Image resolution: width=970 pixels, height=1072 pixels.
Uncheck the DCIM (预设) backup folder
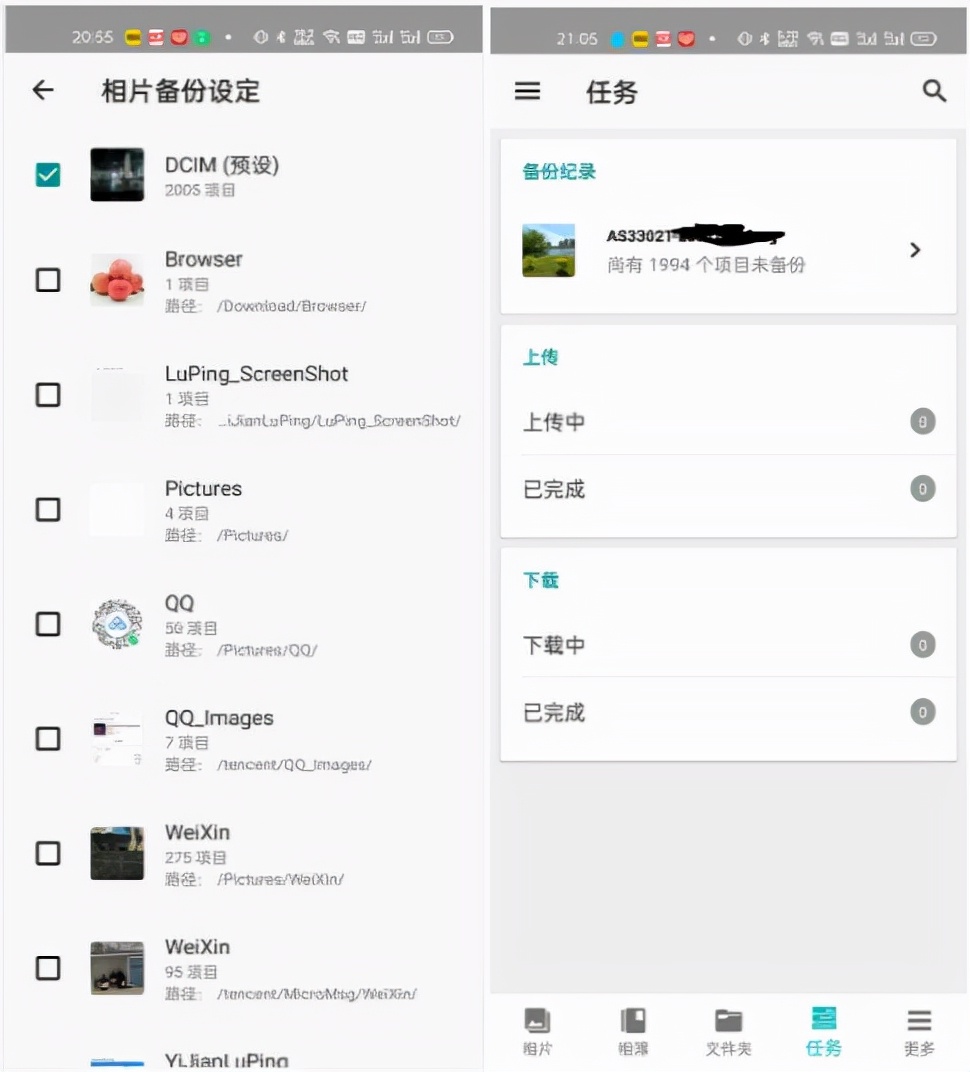[46, 174]
